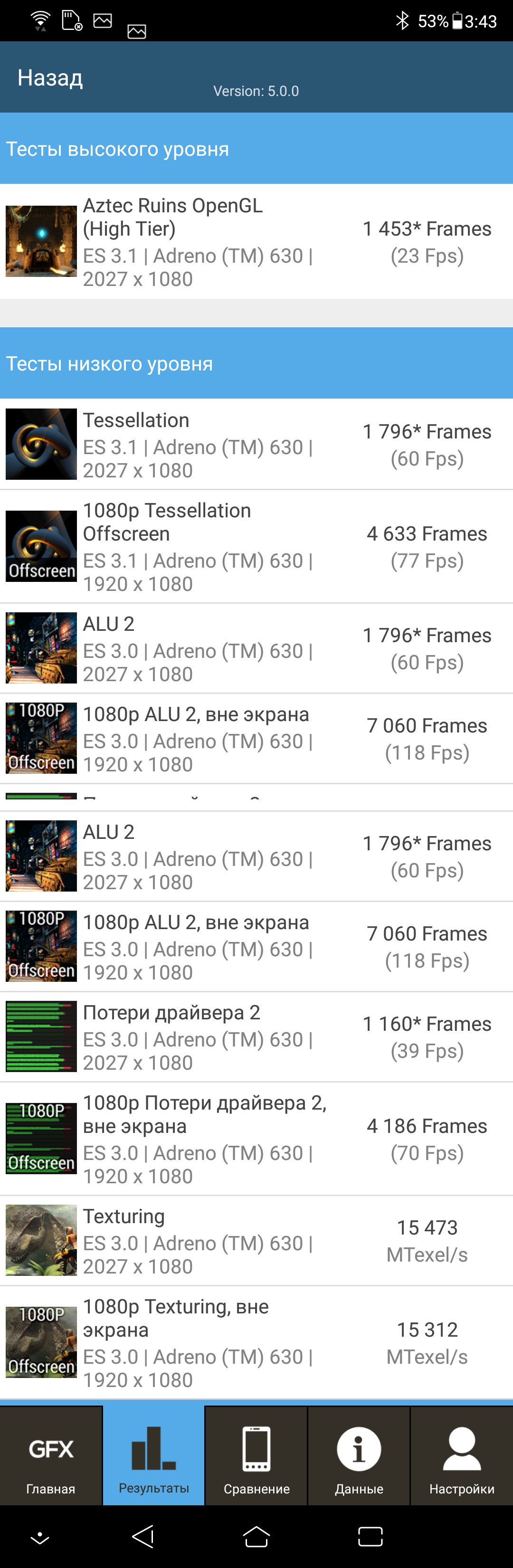
Task: Open 1080p Потери драйвера 2, вне экрана
Action: pos(256,1139)
